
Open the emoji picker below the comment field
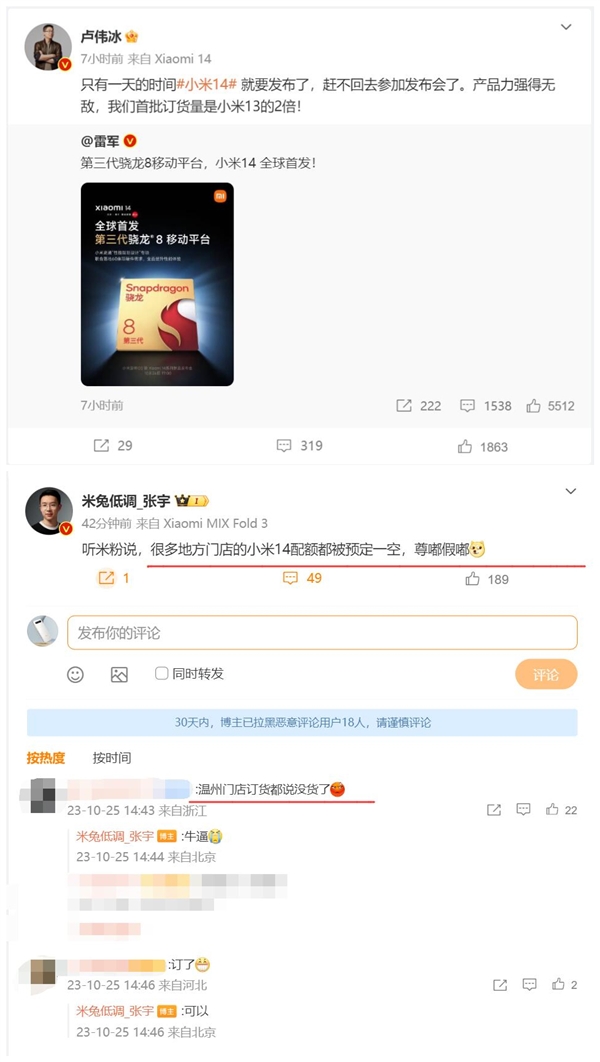pyautogui.click(x=76, y=674)
